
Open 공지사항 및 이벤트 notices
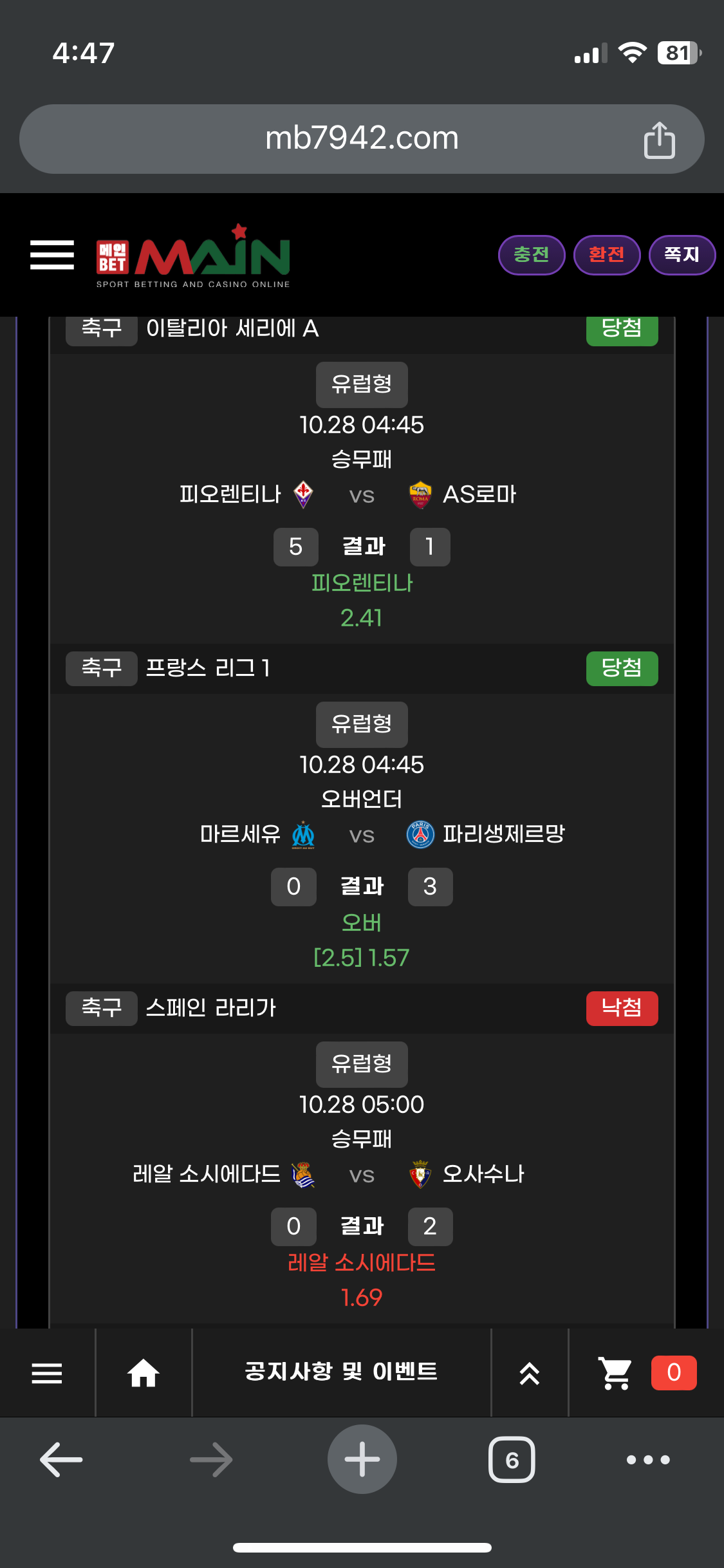(x=341, y=1372)
